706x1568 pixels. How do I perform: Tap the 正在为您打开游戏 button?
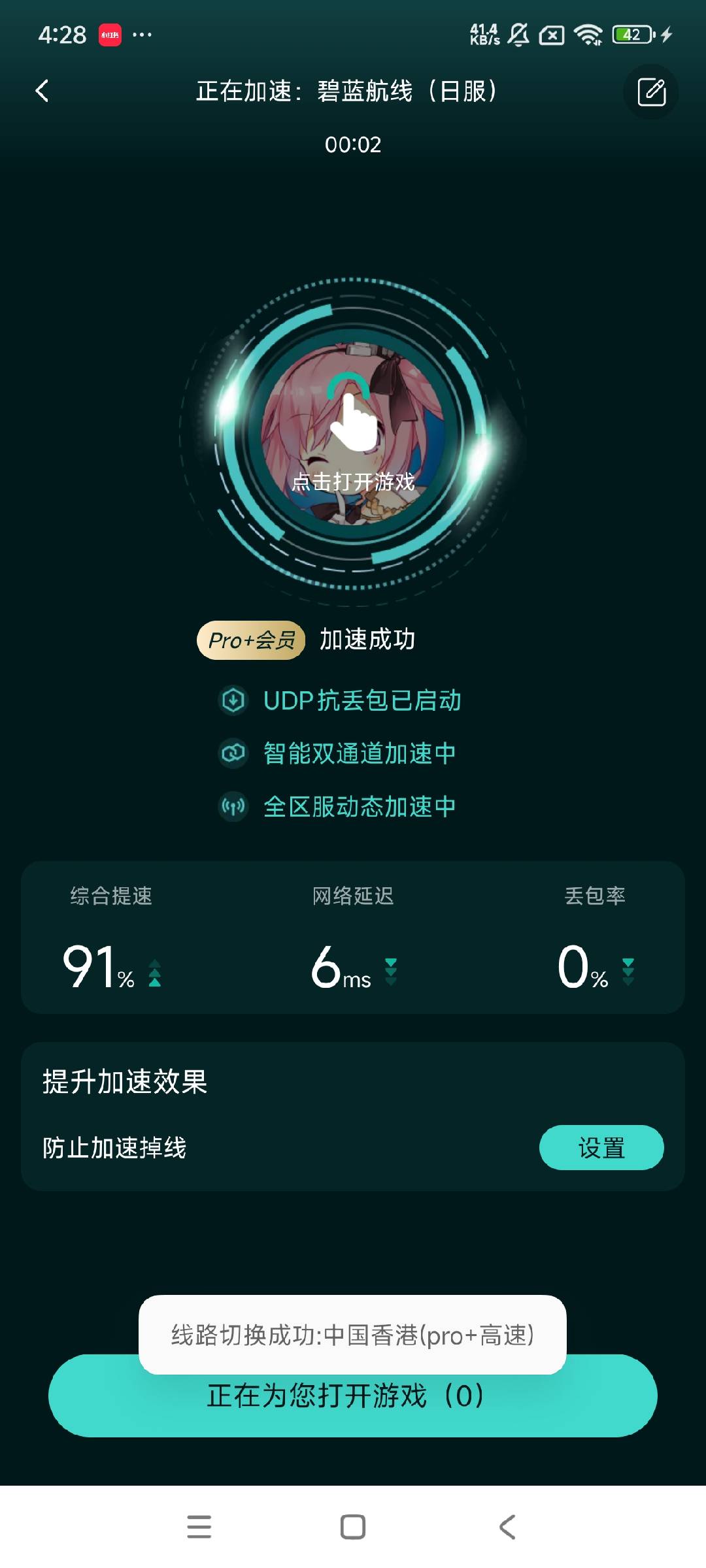coord(353,1405)
